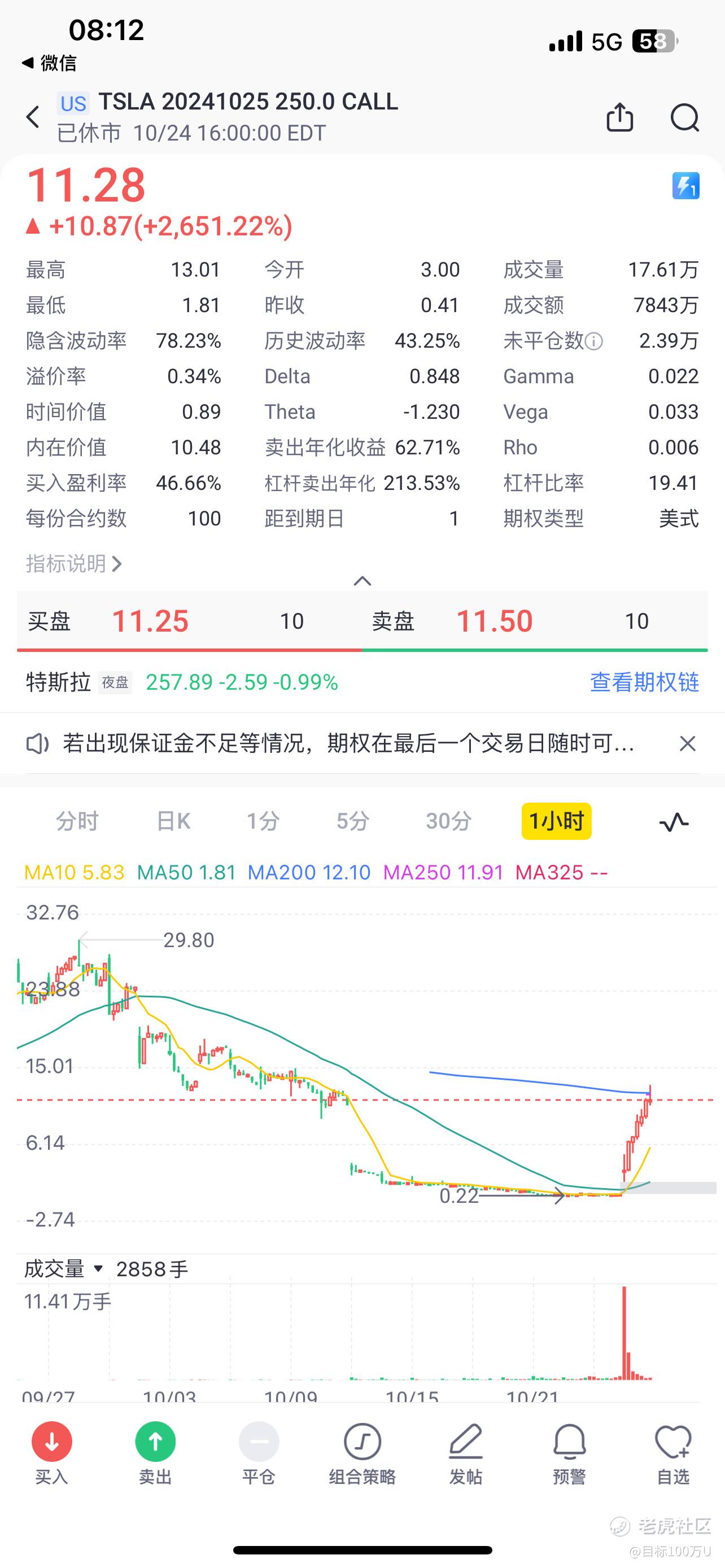Open 指标说明 indicator explanation
The height and width of the screenshot is (1568, 725).
[x=73, y=564]
